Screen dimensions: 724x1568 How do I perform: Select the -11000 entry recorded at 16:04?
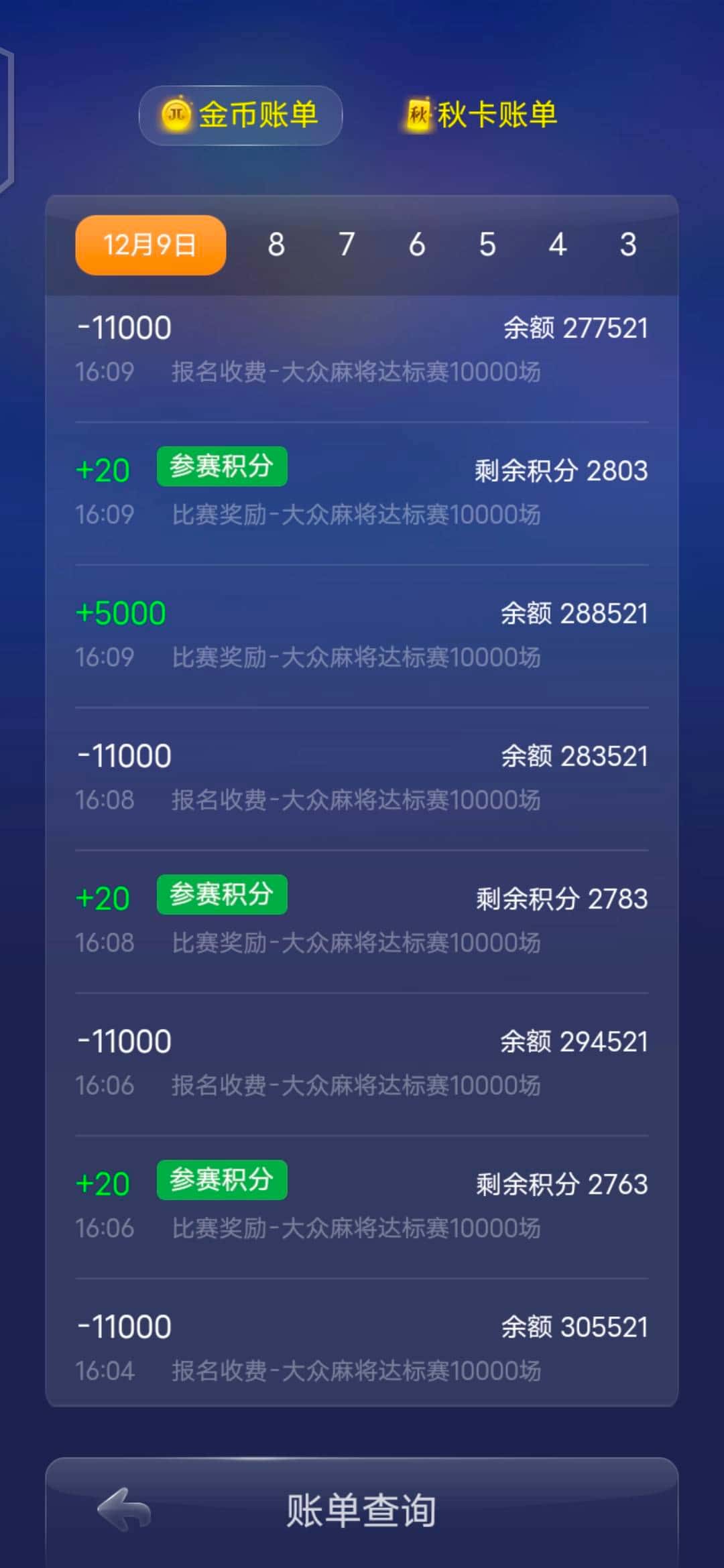(x=125, y=1325)
